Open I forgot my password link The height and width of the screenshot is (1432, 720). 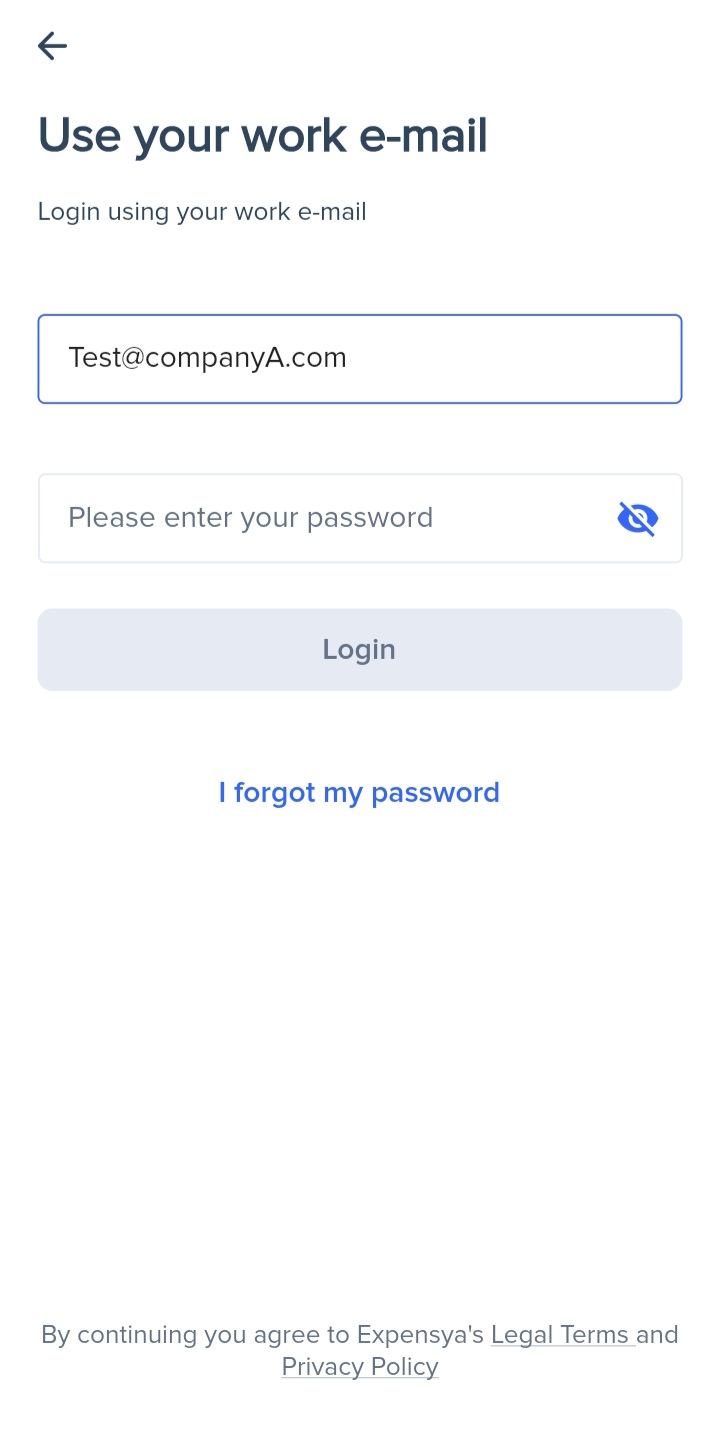point(359,793)
